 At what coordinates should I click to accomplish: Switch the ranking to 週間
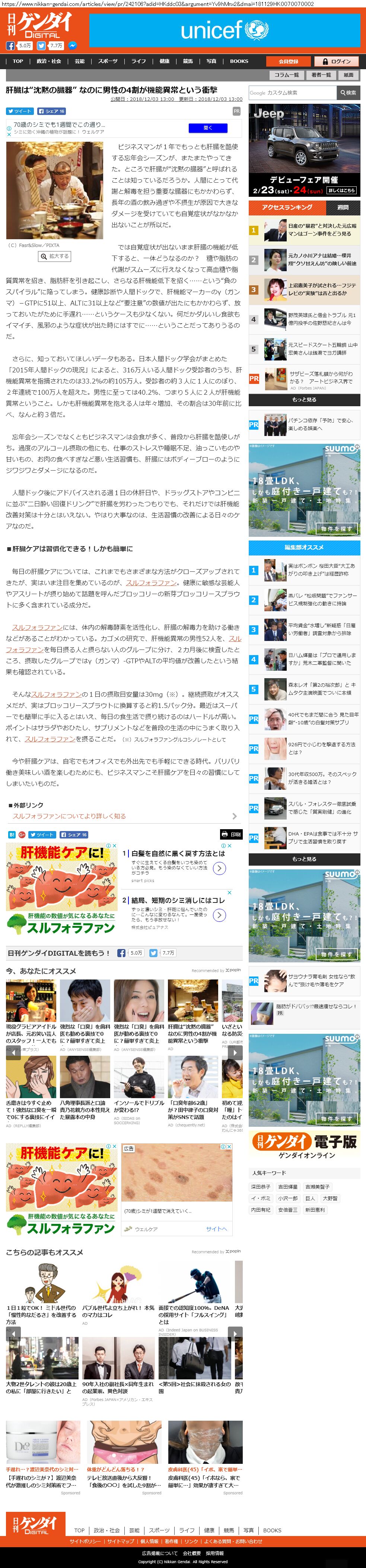click(x=343, y=208)
